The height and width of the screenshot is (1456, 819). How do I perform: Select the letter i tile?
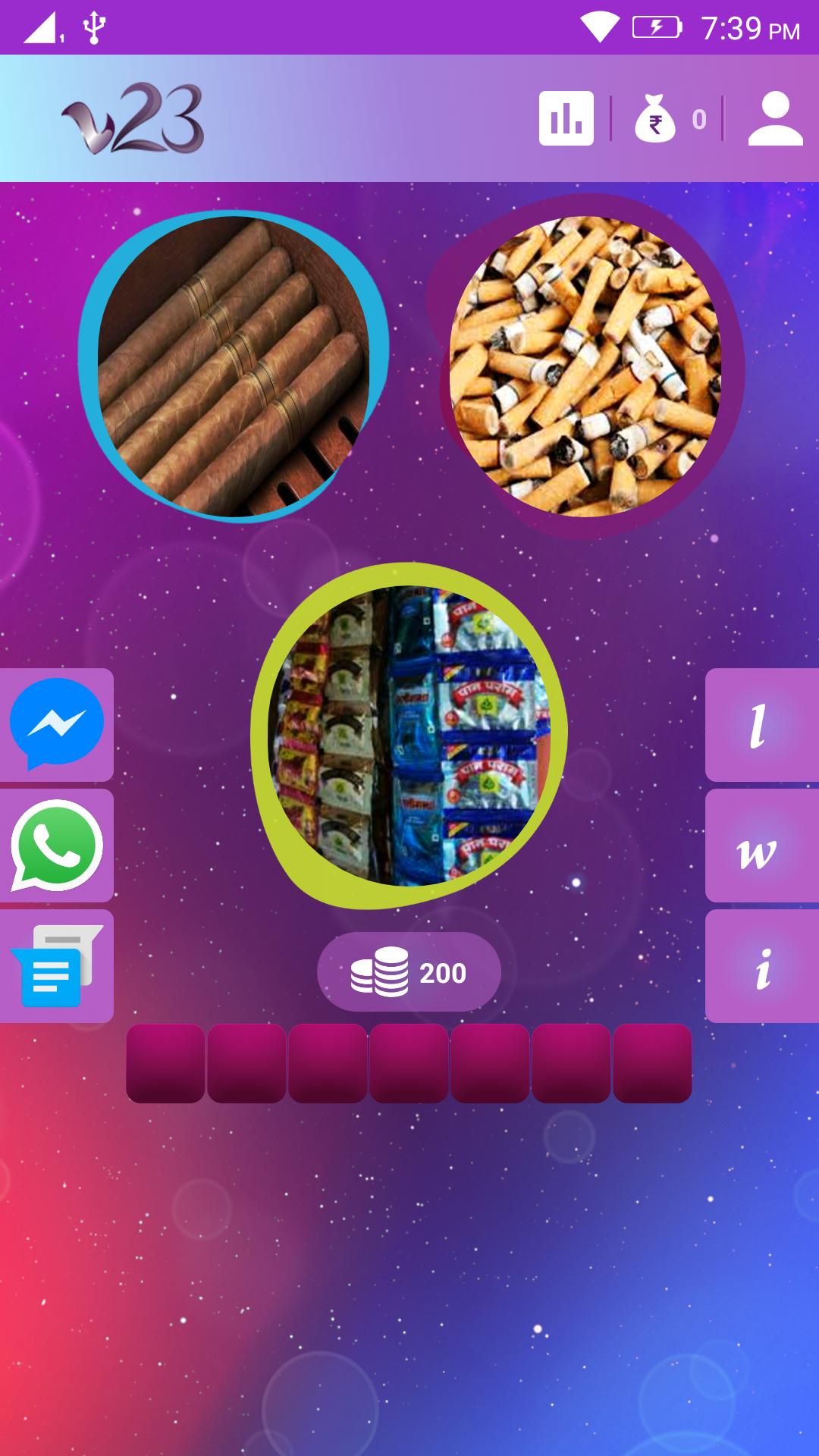click(x=761, y=967)
